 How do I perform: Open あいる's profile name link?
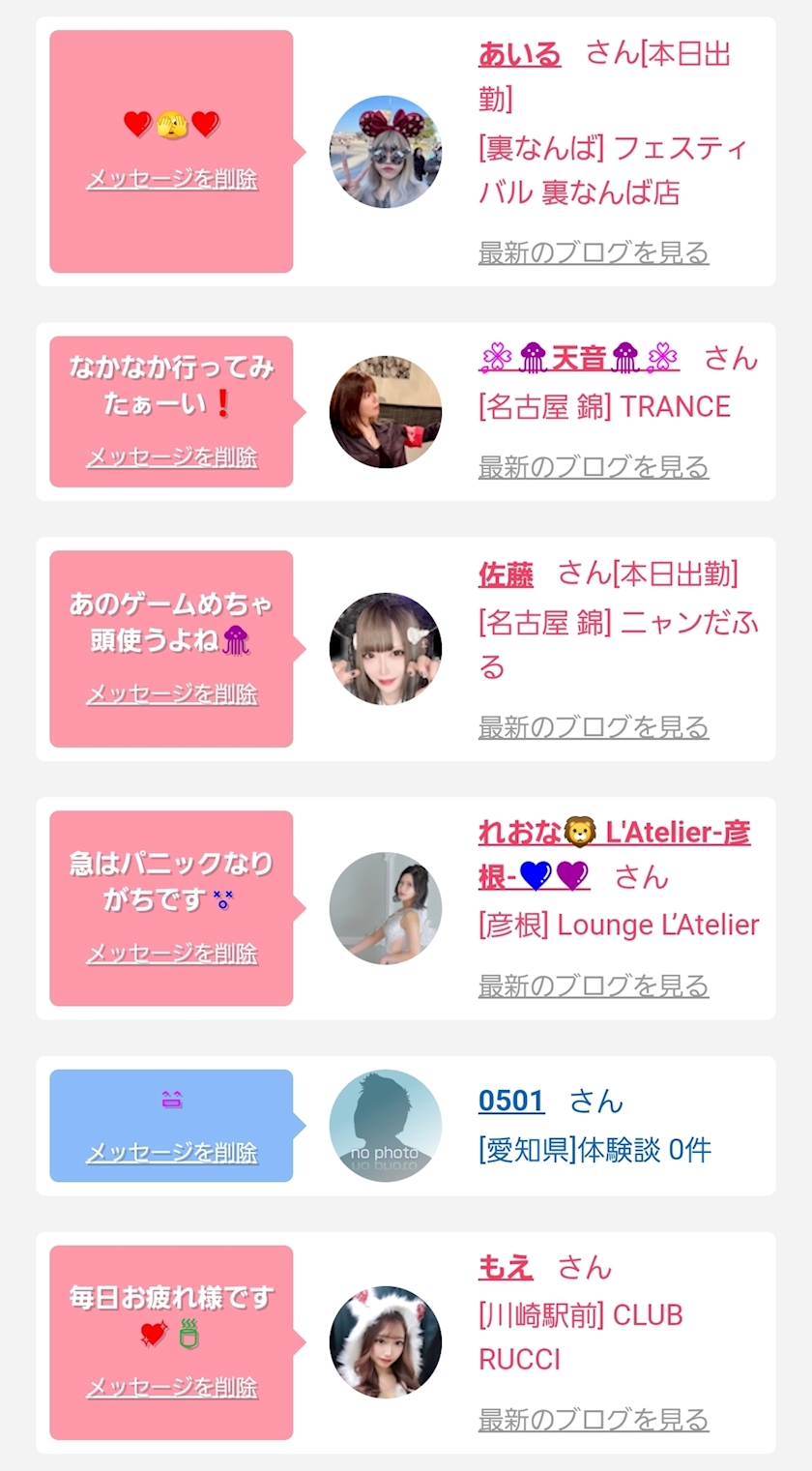(x=519, y=54)
